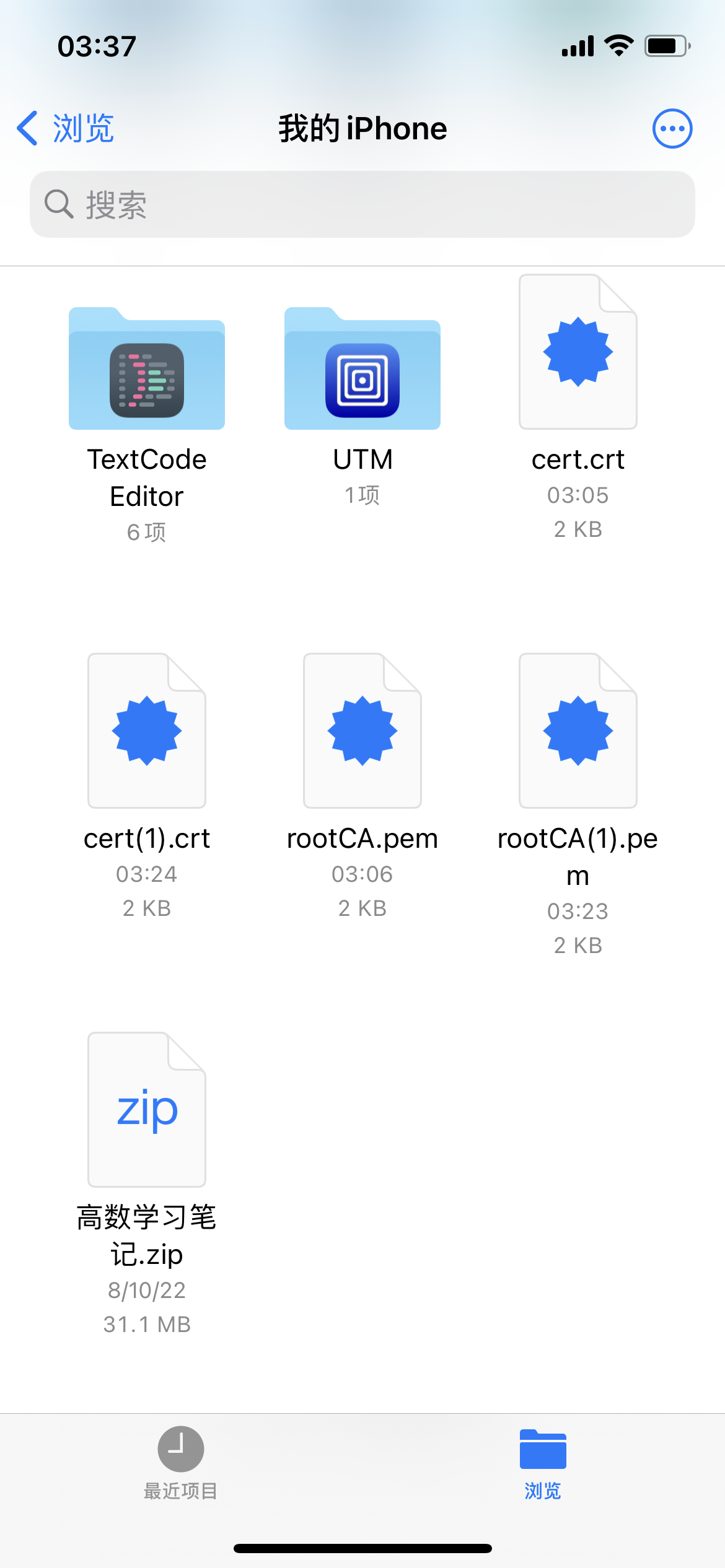The width and height of the screenshot is (725, 1568).
Task: Open the 高数学习笔记.zip archive
Action: (x=147, y=1110)
